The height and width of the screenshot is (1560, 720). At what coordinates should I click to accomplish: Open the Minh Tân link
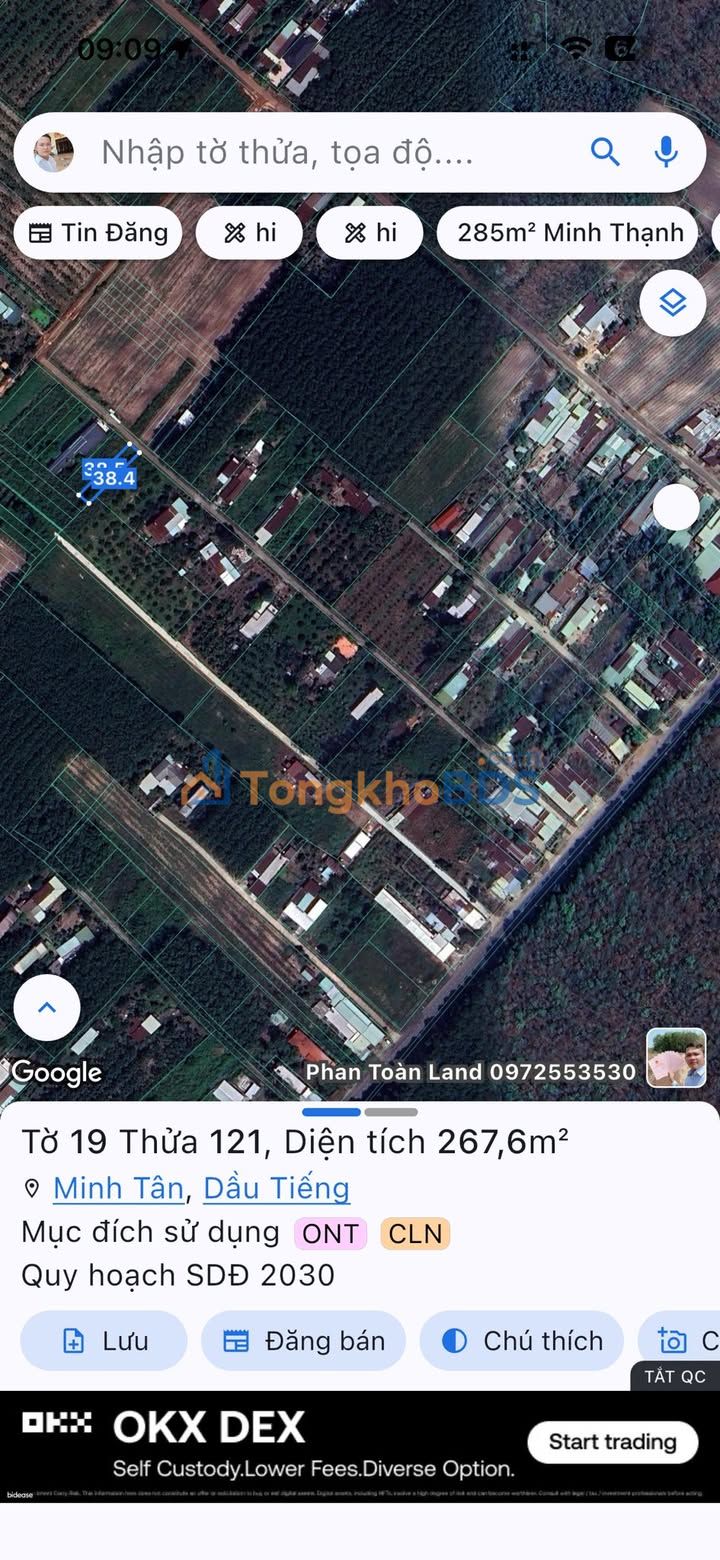[118, 1188]
